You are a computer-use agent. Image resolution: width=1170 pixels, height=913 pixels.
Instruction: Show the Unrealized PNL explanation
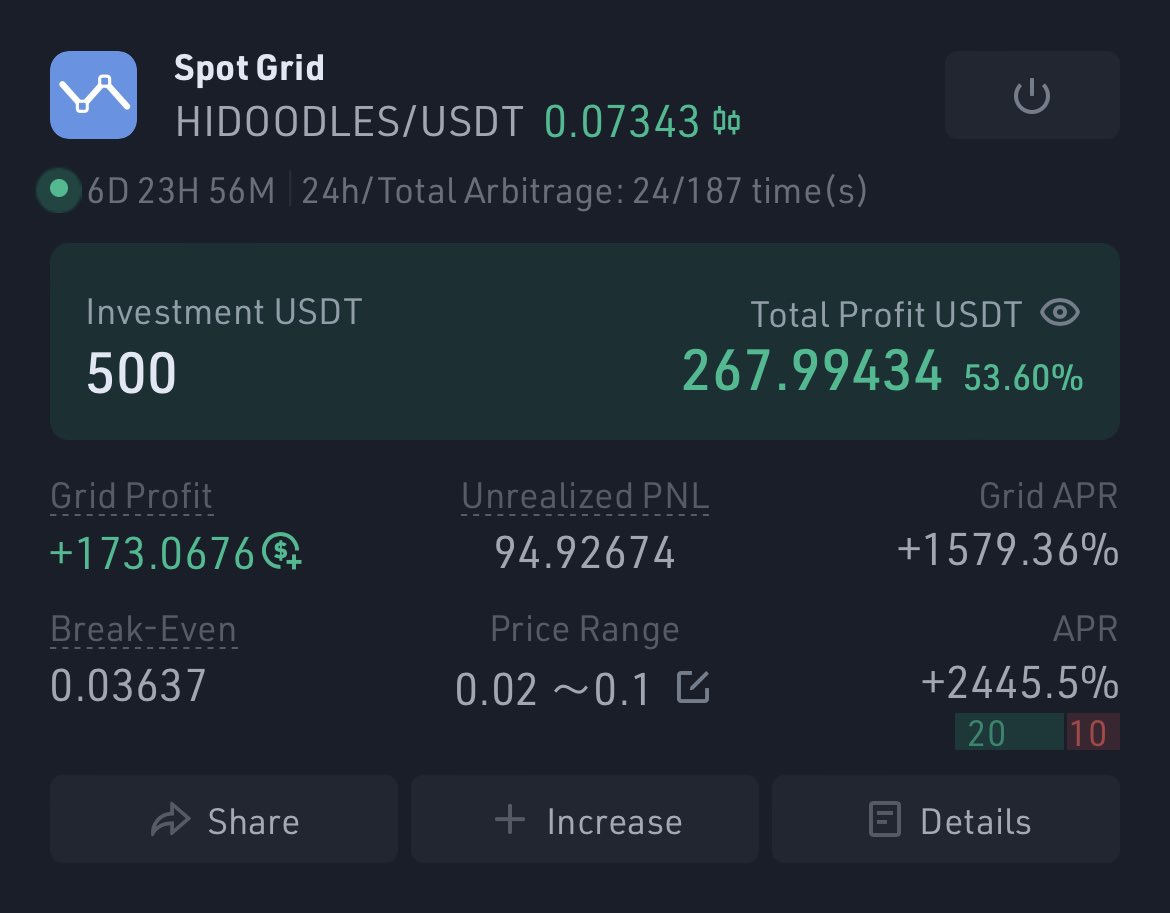pos(585,496)
